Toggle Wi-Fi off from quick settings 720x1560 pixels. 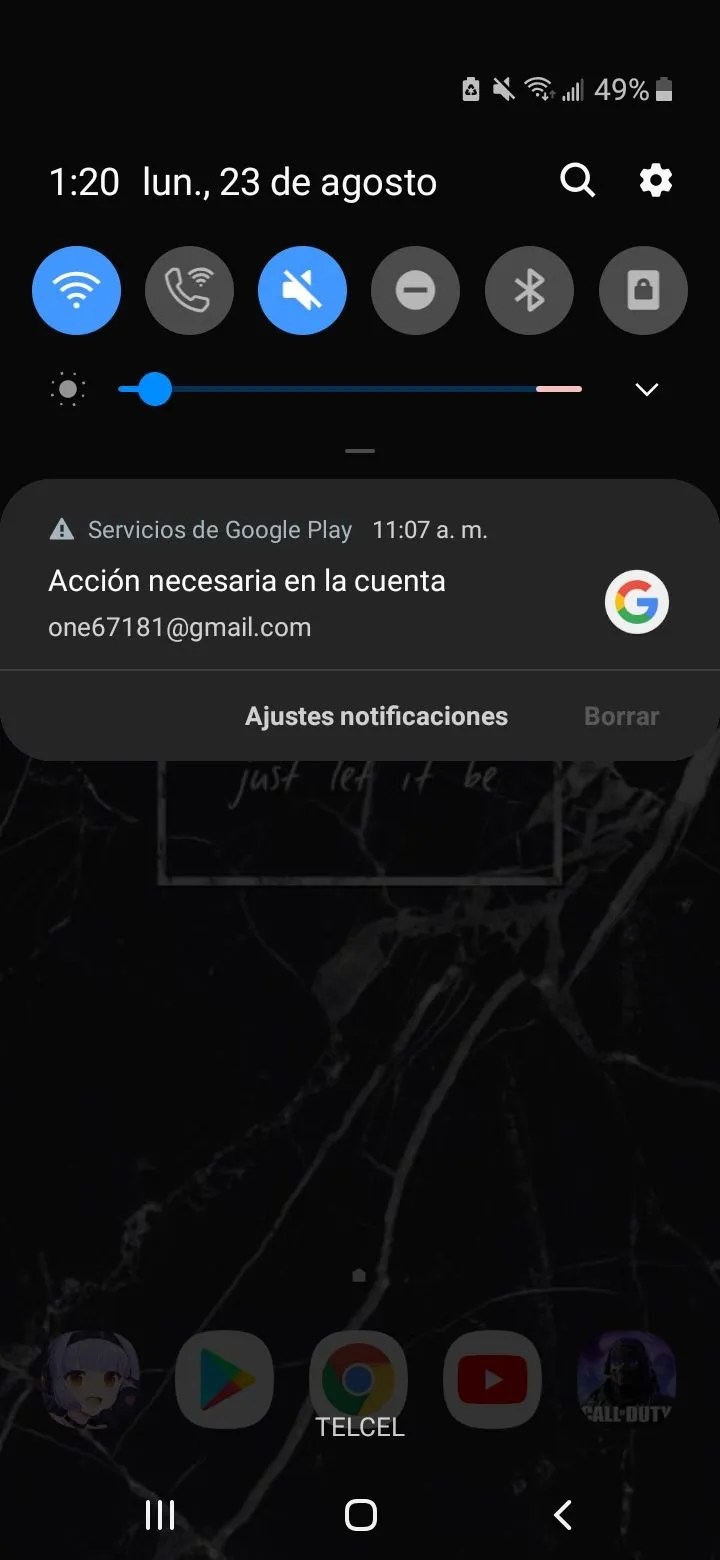[76, 290]
